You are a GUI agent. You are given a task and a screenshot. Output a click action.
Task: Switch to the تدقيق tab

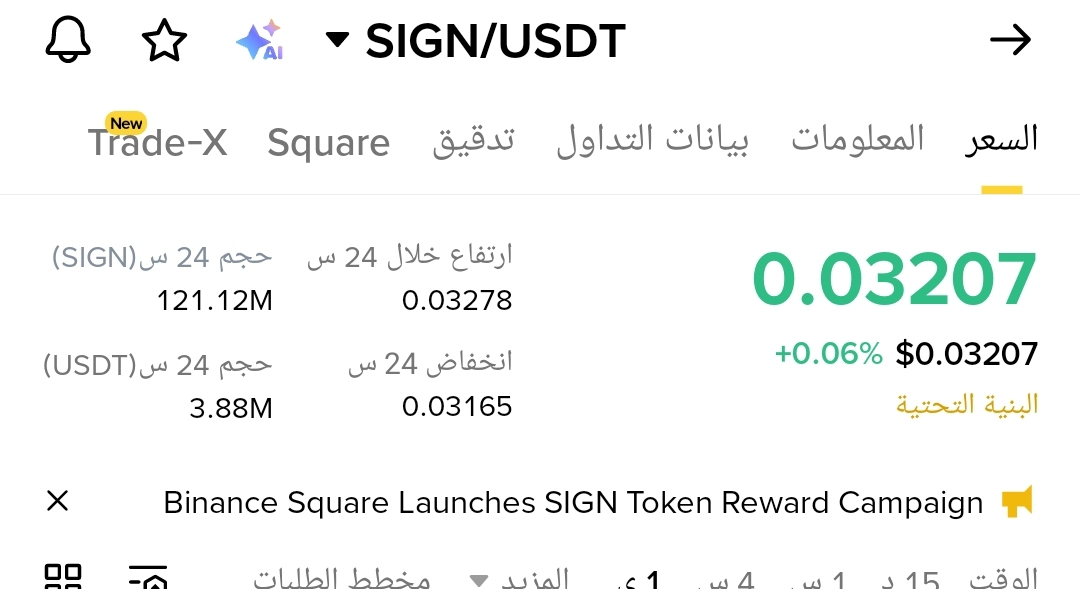[473, 140]
